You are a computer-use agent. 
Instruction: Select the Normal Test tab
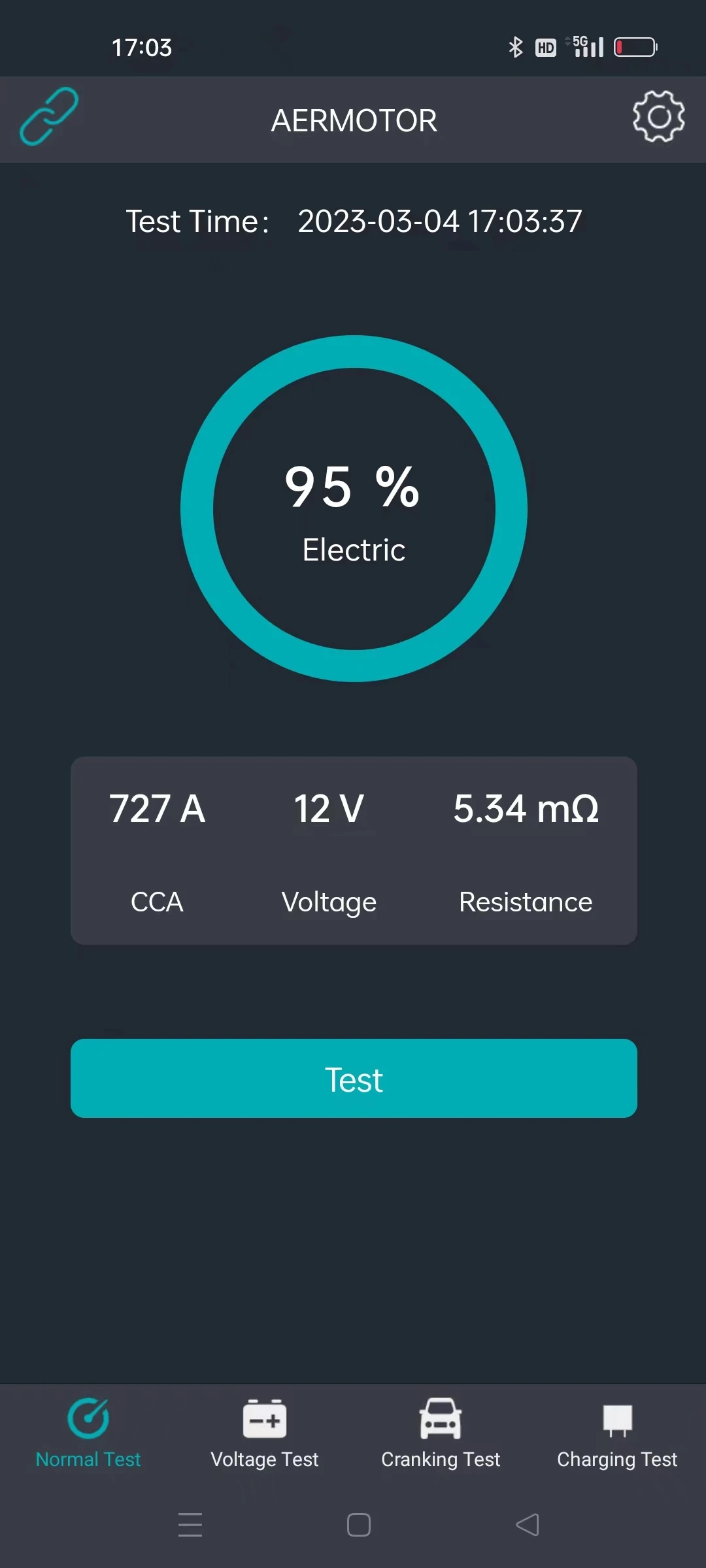point(88,1433)
